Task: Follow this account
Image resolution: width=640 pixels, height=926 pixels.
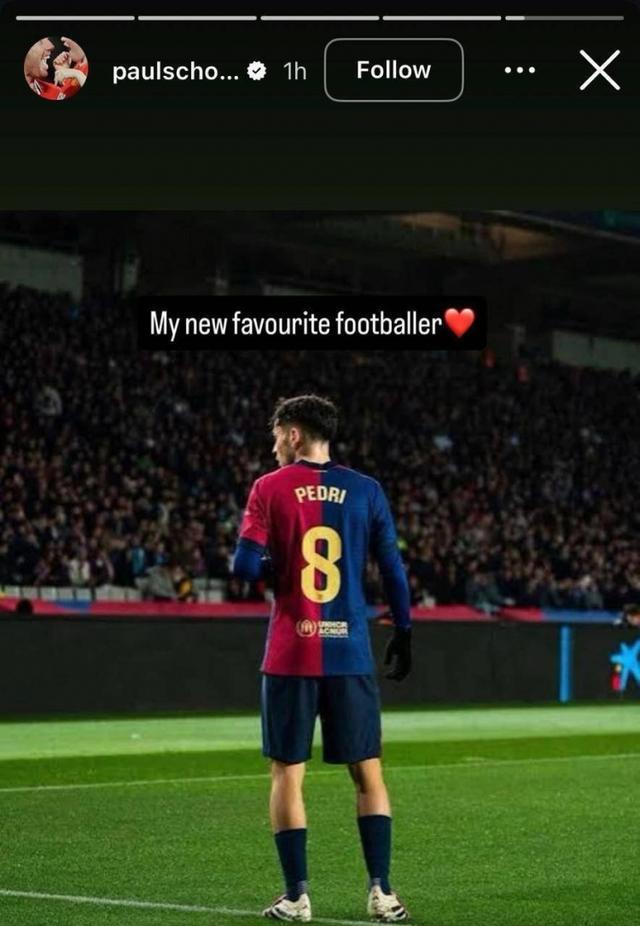Action: tap(393, 70)
